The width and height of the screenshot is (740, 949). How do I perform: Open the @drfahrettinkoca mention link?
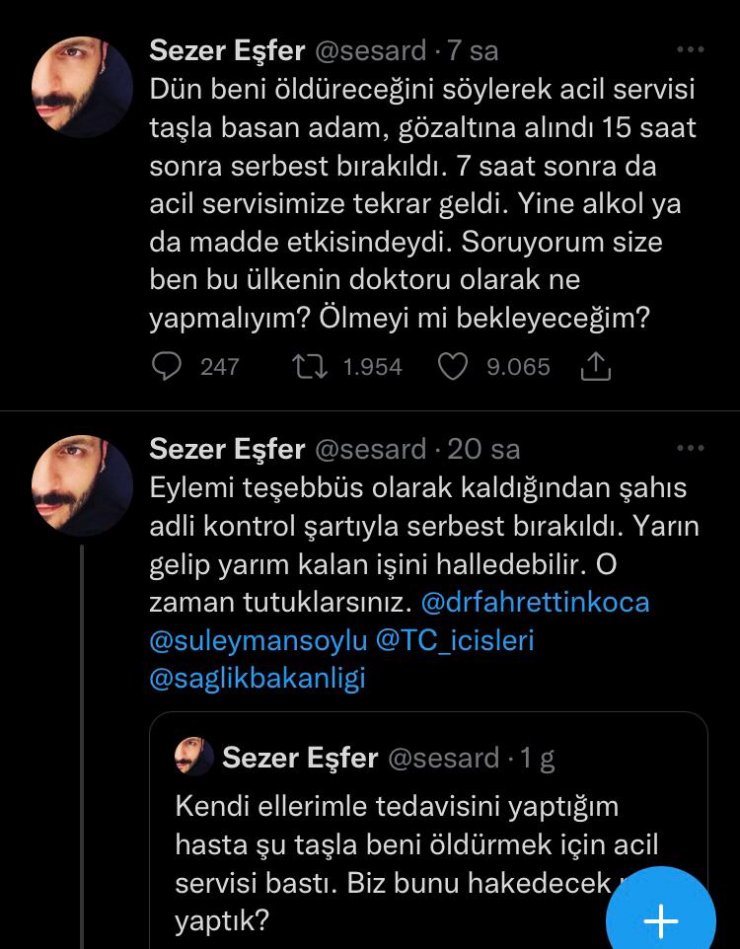tap(536, 601)
